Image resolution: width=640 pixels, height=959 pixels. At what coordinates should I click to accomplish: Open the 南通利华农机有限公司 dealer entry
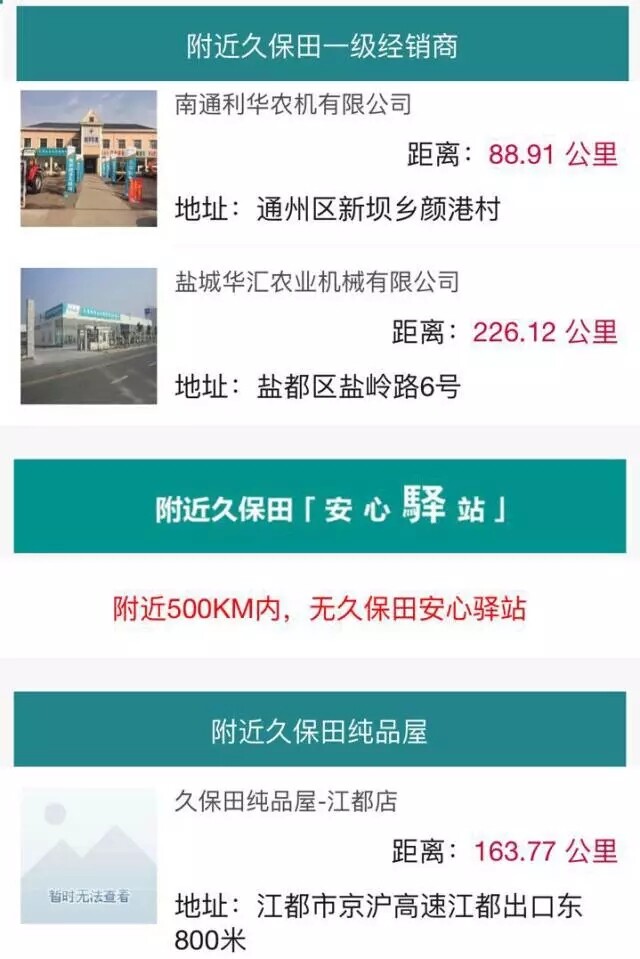pos(293,104)
